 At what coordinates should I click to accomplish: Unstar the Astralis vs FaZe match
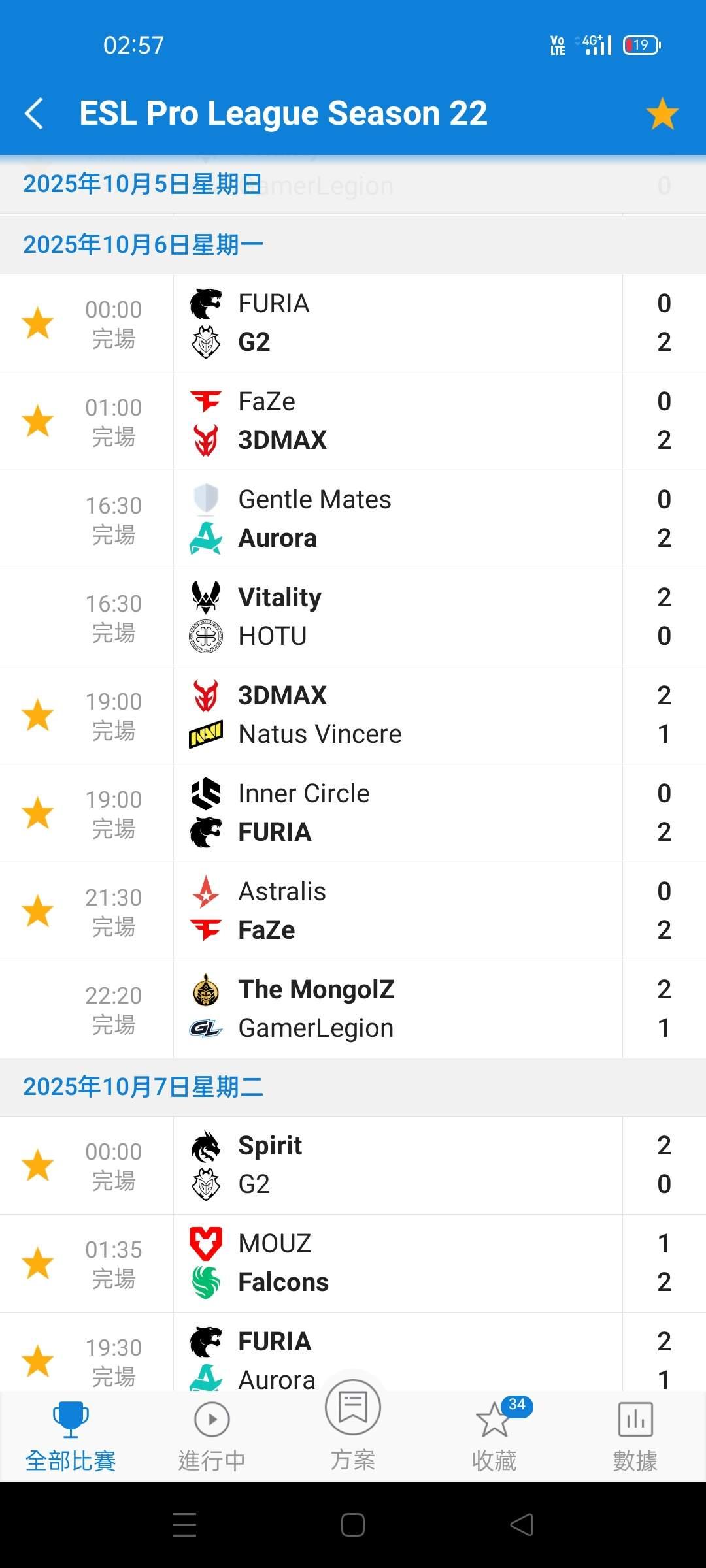click(x=38, y=911)
